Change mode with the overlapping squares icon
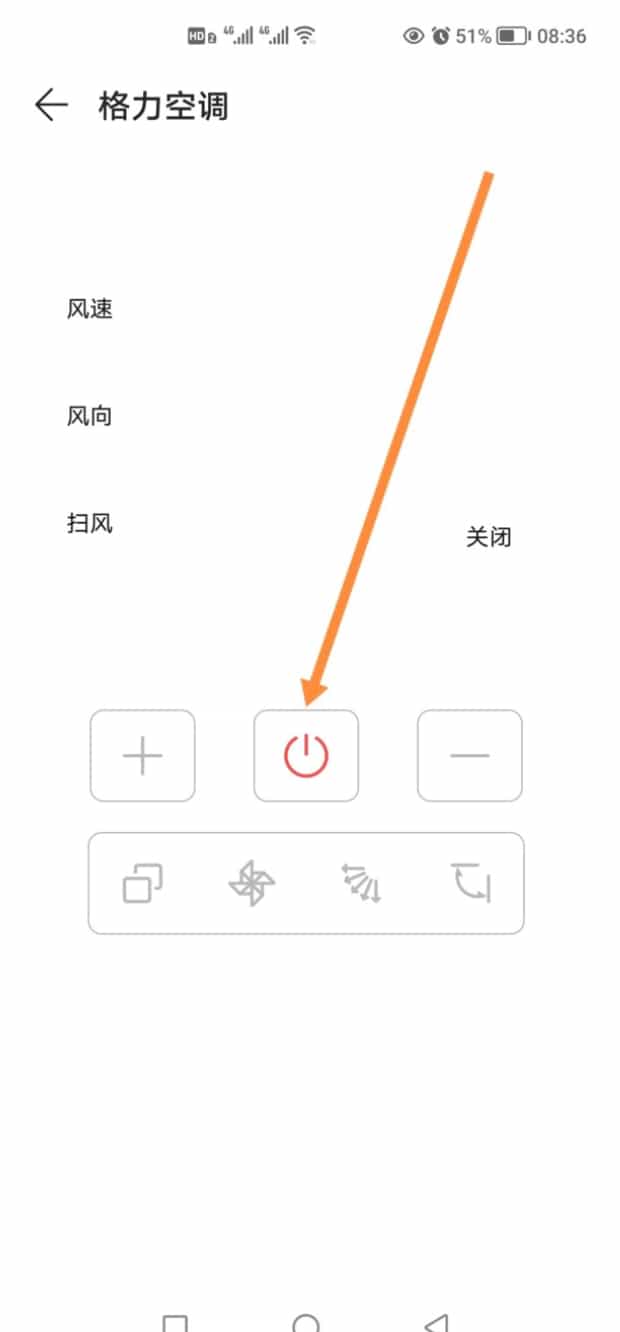The width and height of the screenshot is (620, 1332). 143,883
